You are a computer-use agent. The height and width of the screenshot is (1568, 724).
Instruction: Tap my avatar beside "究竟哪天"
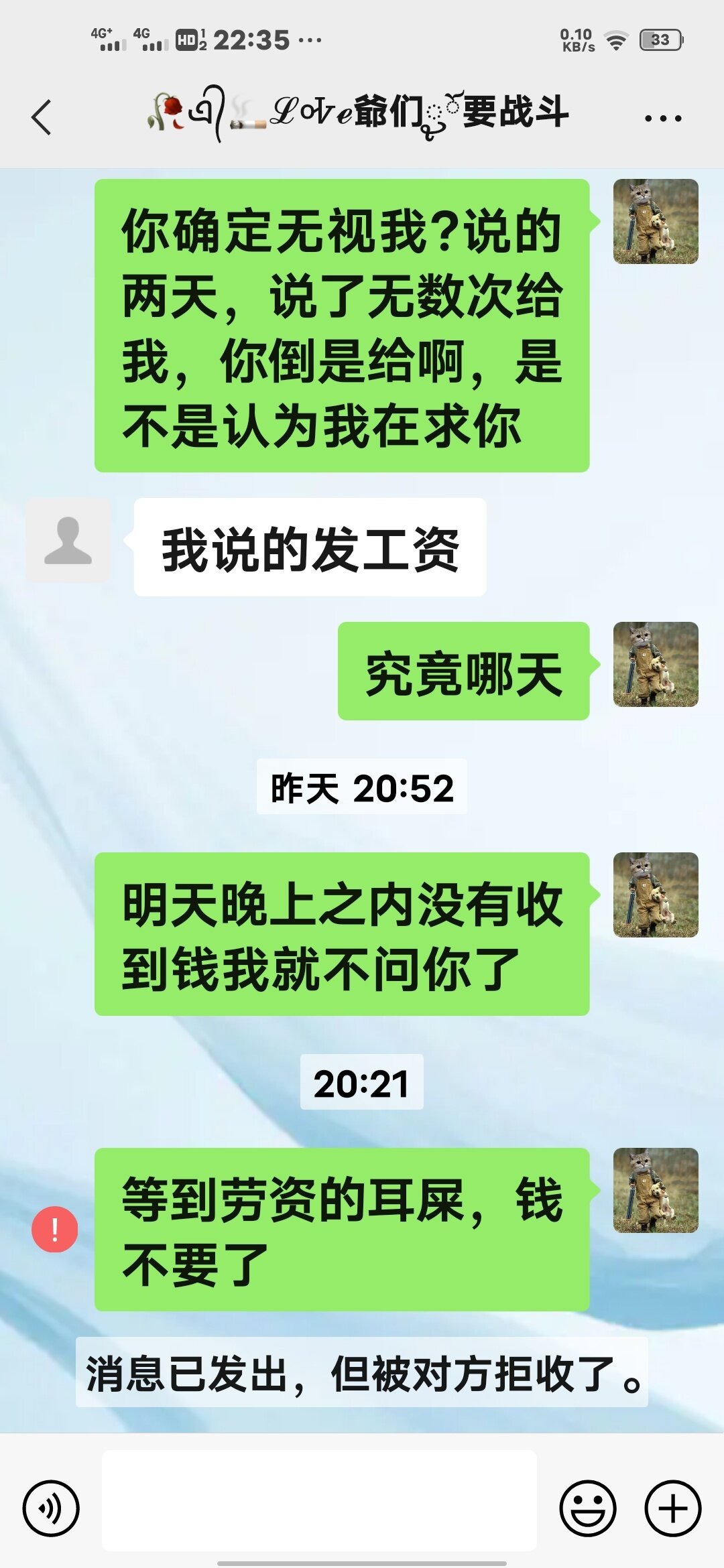tap(656, 664)
